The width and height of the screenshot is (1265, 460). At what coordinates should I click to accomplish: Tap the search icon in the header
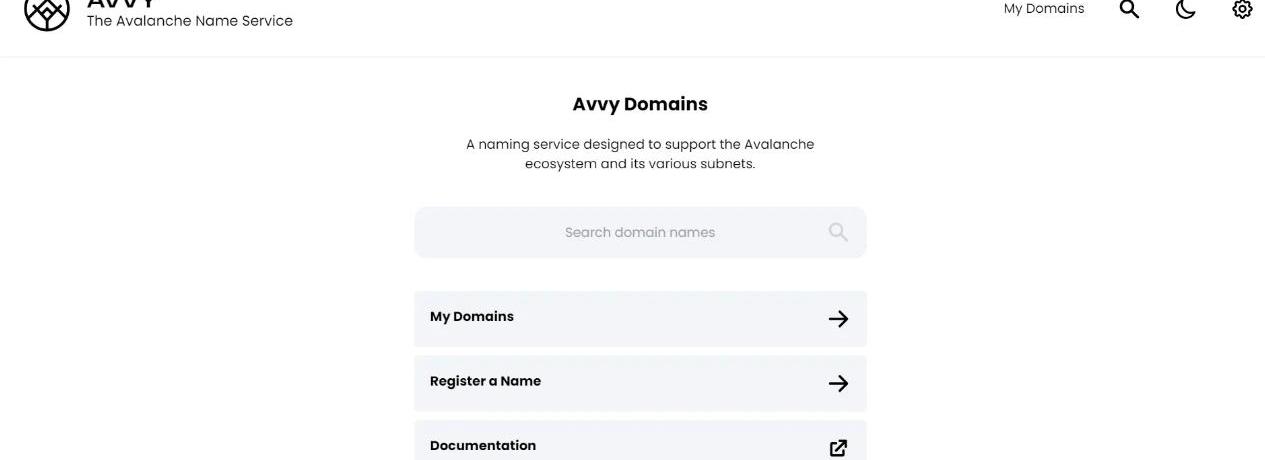click(1129, 10)
